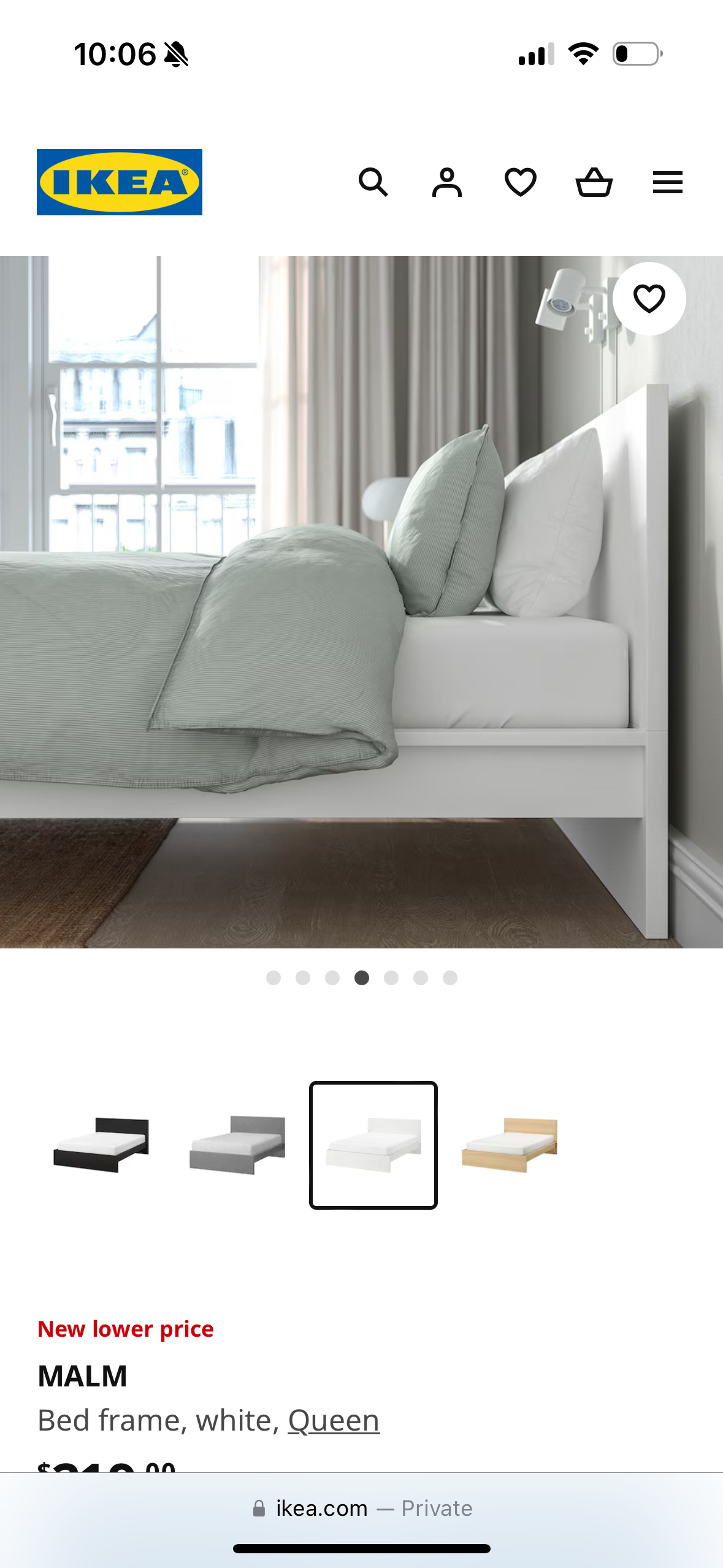
Task: Open the hamburger menu
Action: click(x=667, y=182)
